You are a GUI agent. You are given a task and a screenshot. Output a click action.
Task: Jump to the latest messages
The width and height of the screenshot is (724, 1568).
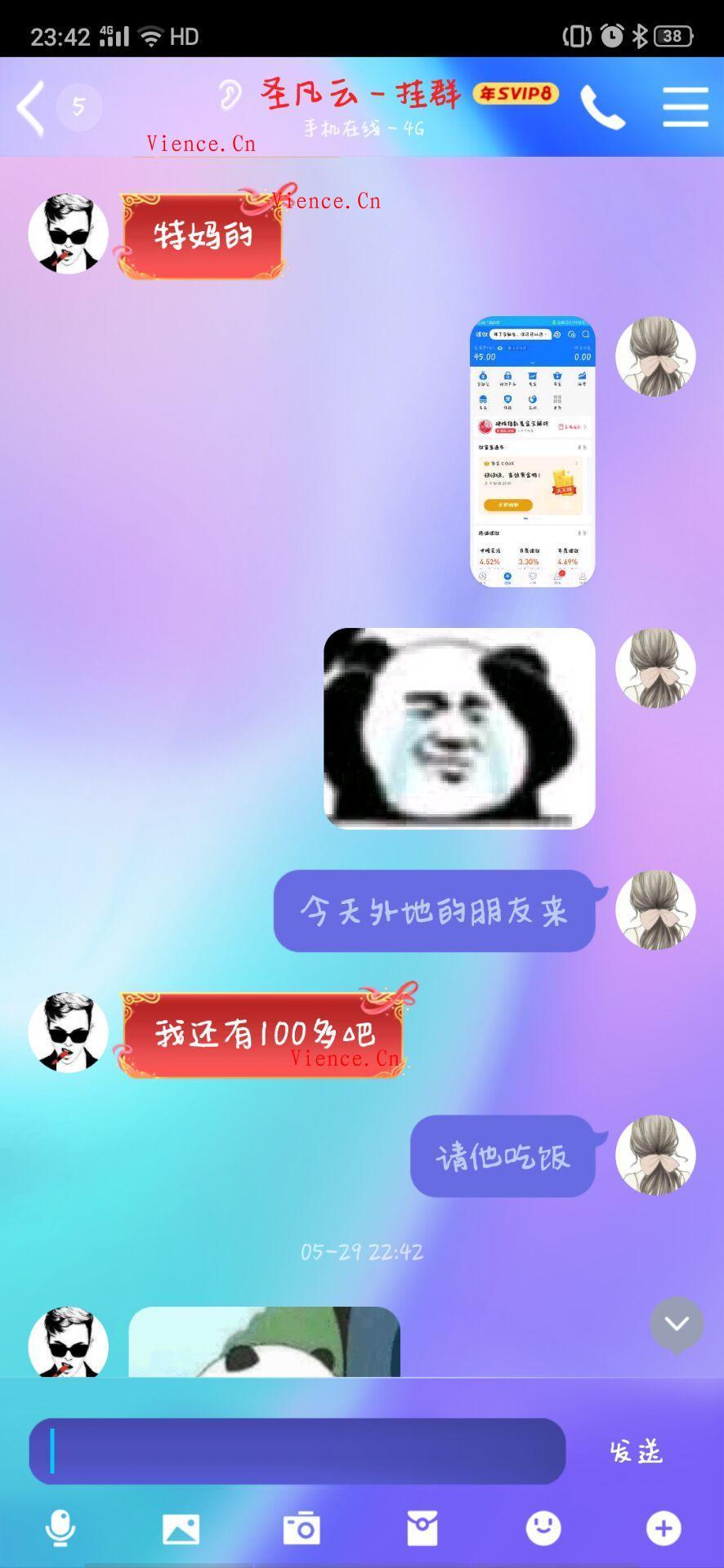click(677, 1324)
